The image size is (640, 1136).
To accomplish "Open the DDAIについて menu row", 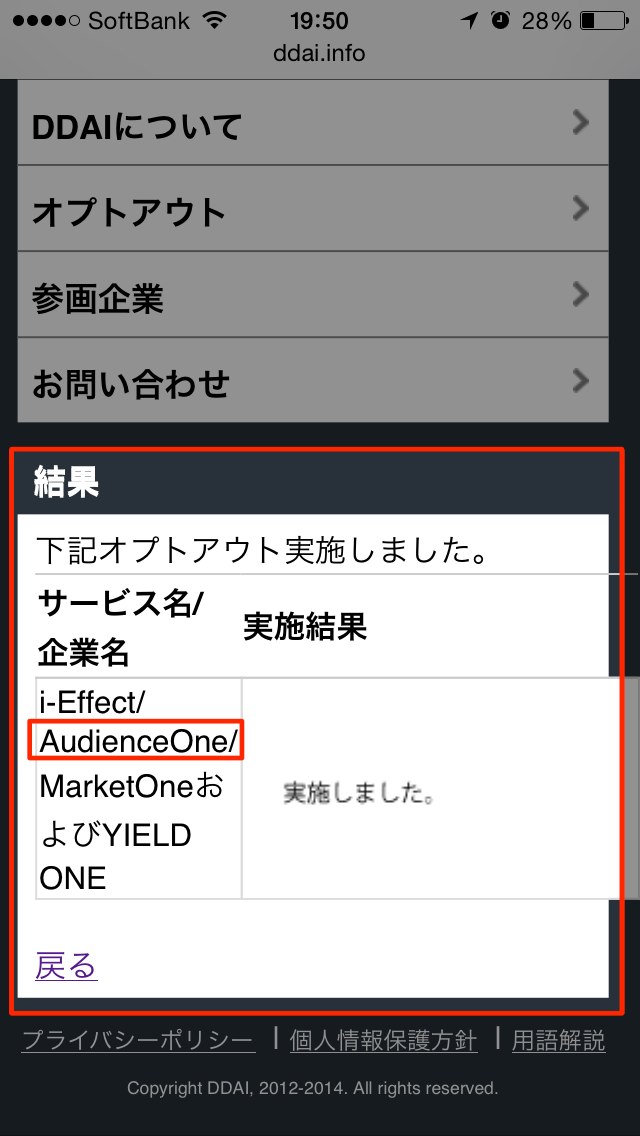I will [x=312, y=123].
